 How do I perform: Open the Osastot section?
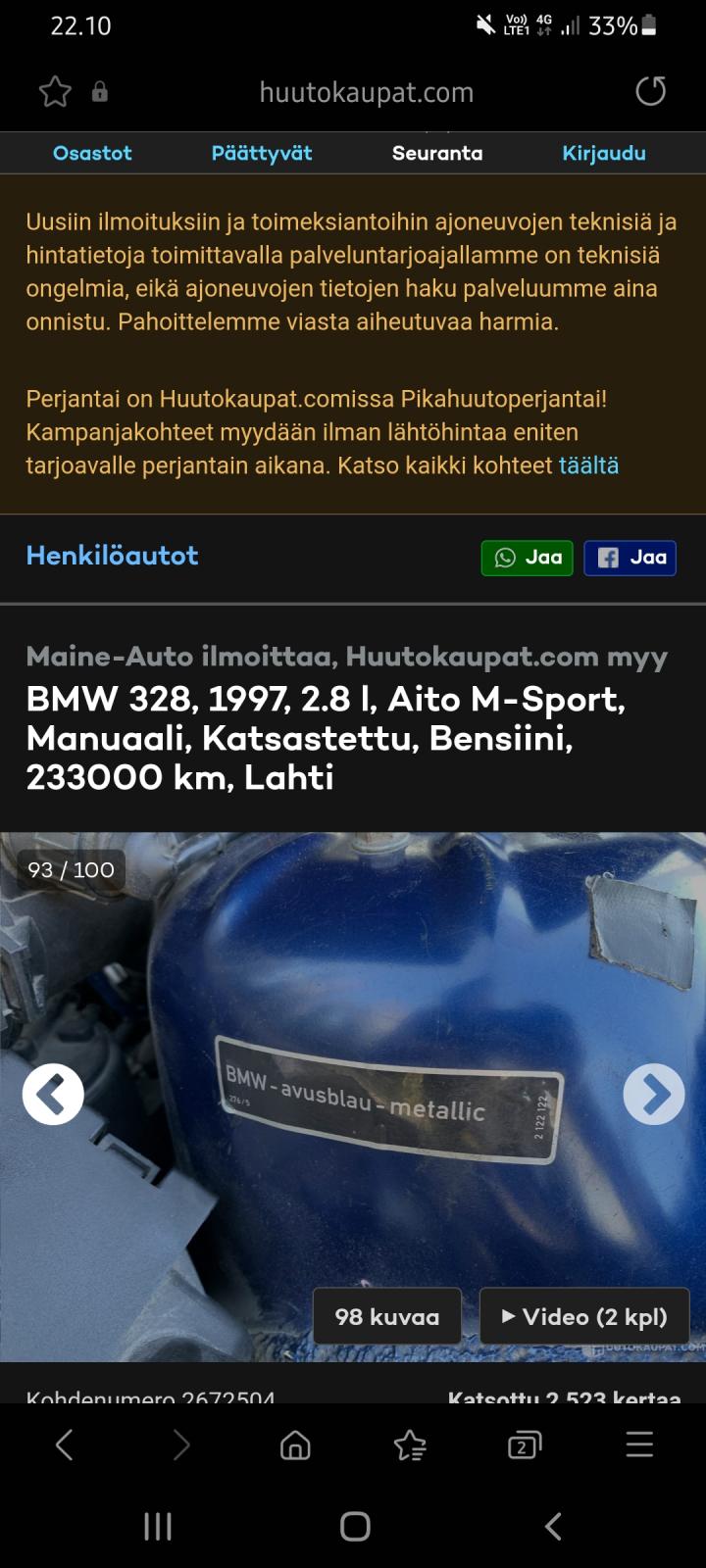[92, 153]
